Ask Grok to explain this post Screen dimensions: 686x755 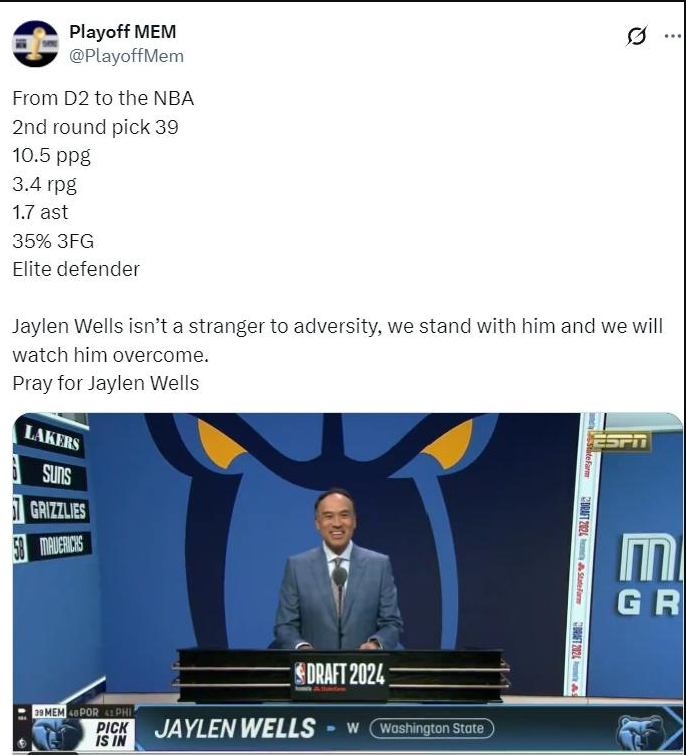tap(636, 37)
